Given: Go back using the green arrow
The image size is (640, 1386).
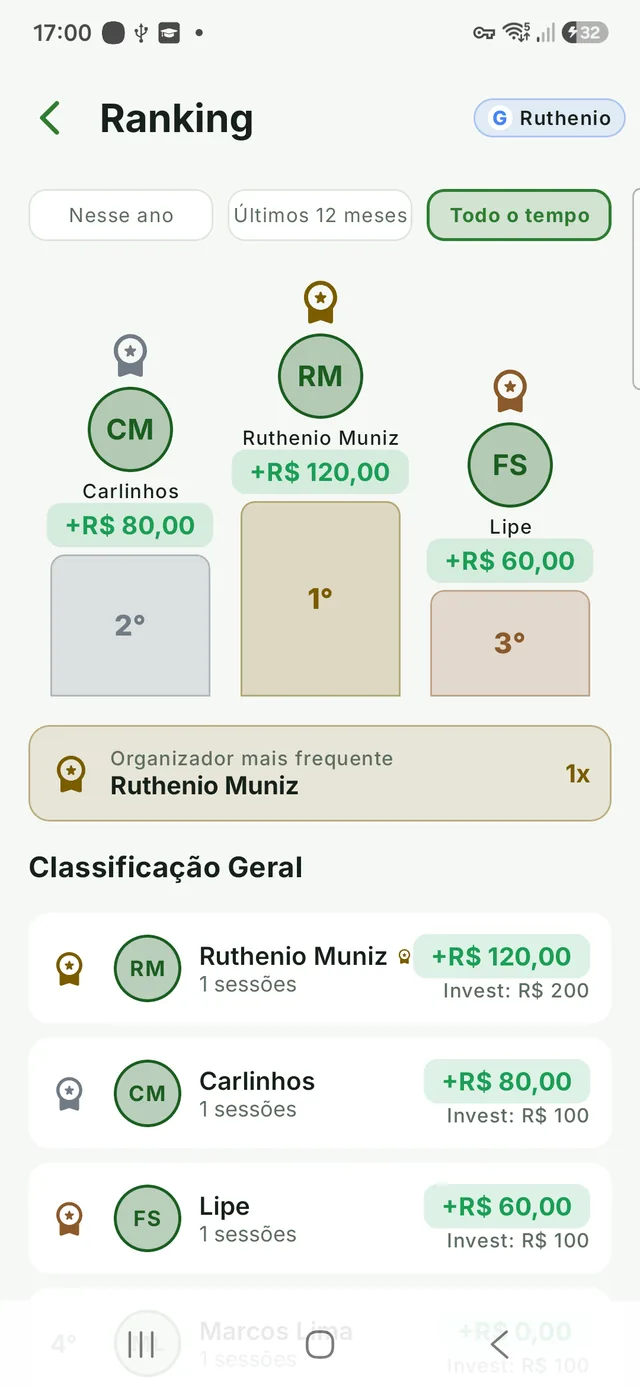Looking at the screenshot, I should click(x=50, y=118).
